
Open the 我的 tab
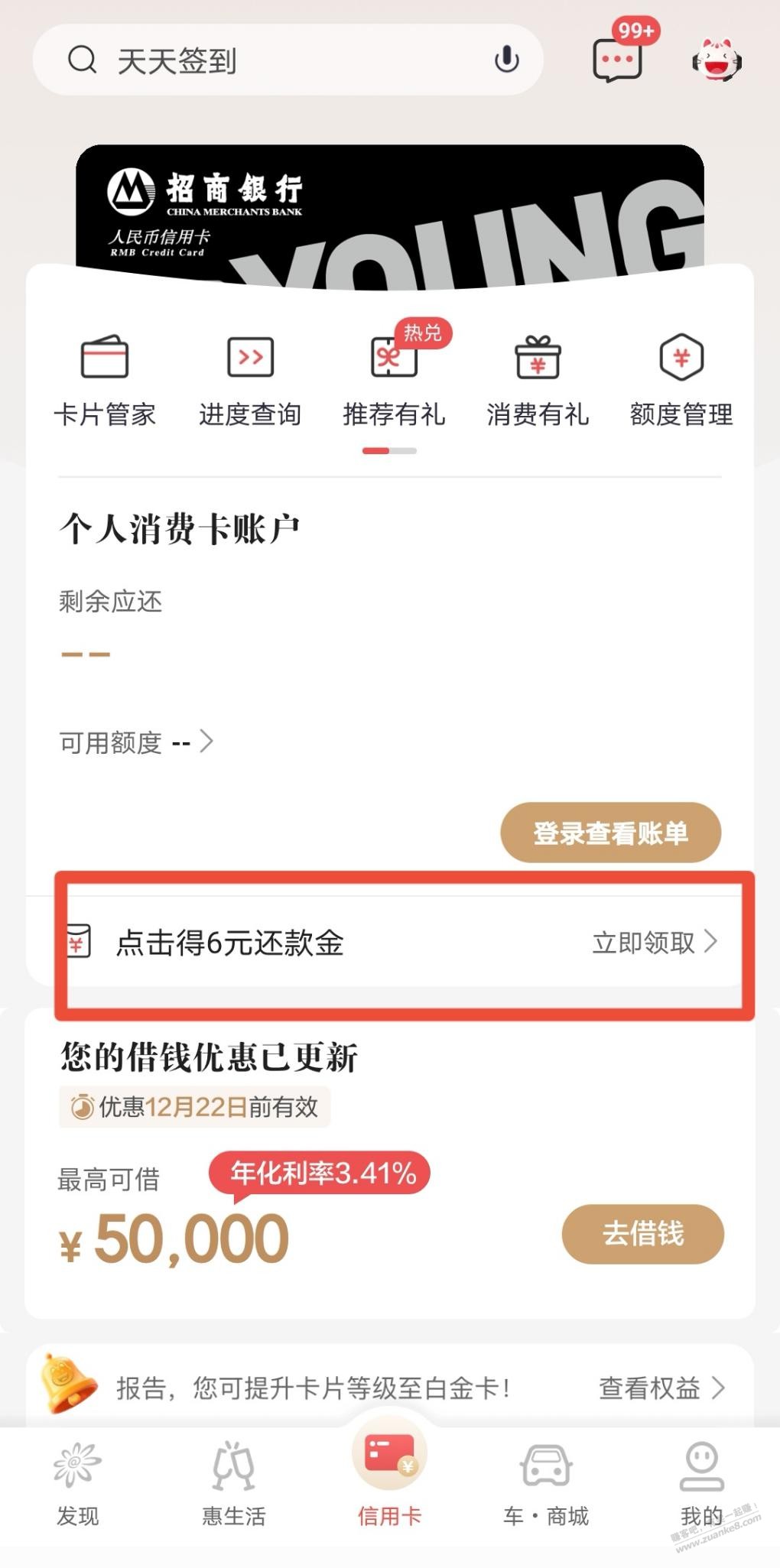pyautogui.click(x=701, y=1483)
